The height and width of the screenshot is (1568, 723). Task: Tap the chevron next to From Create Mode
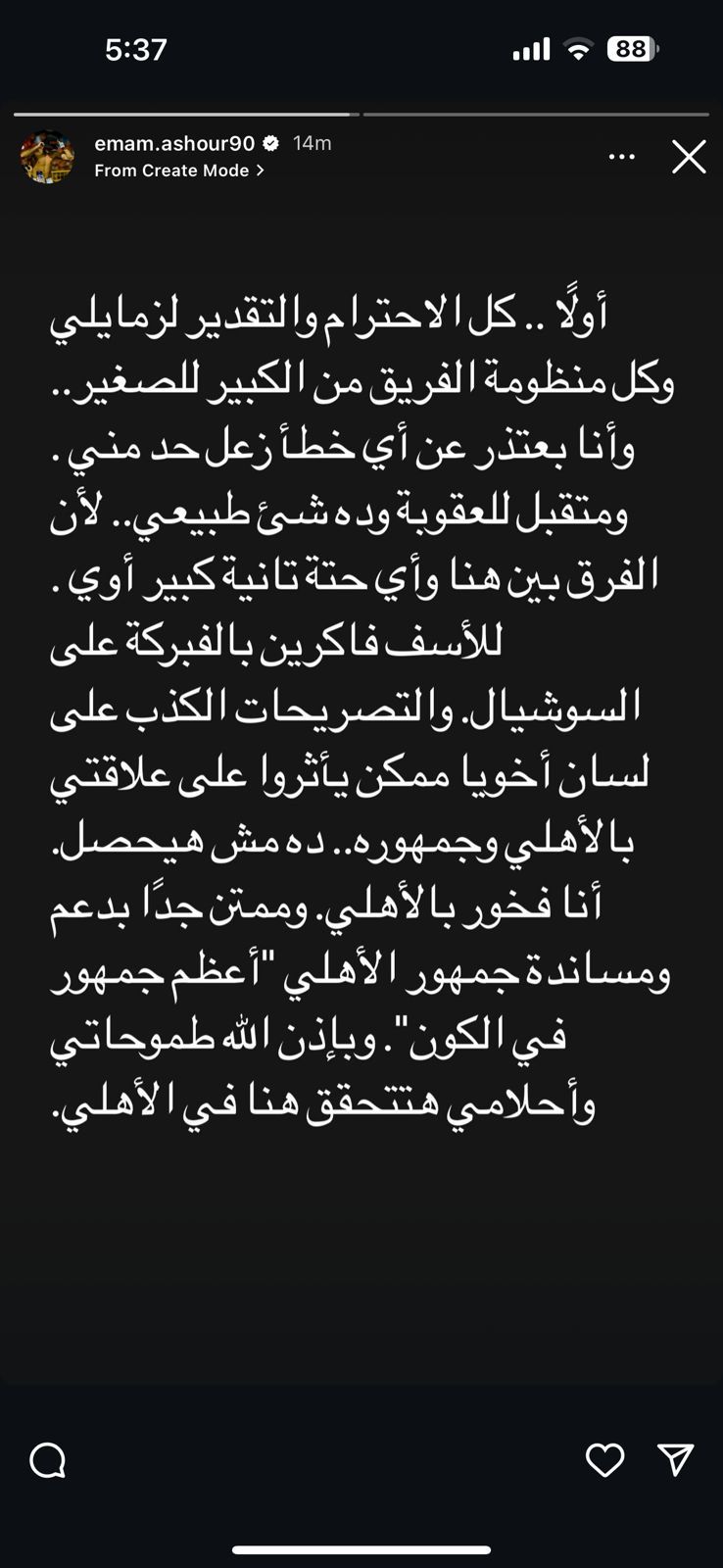click(260, 171)
